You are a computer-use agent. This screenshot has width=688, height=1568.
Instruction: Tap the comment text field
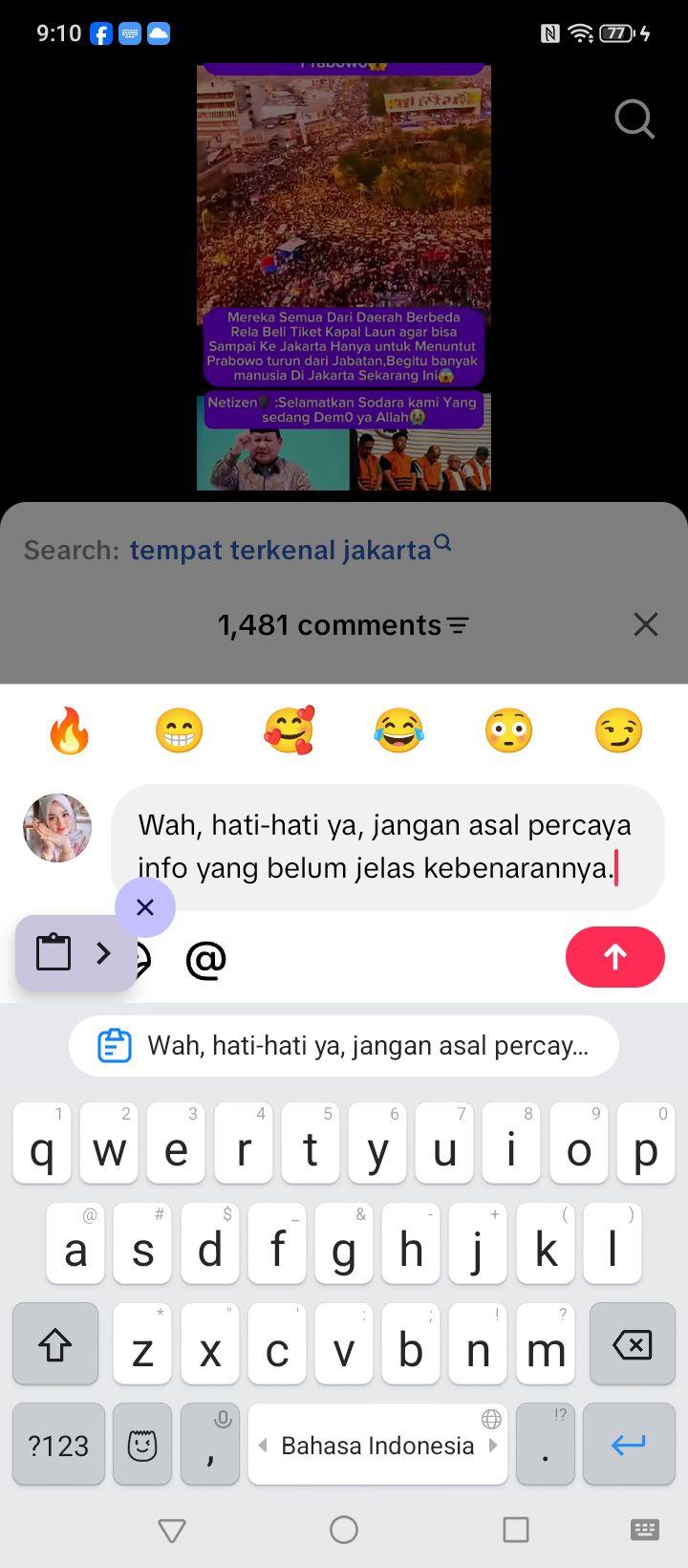pos(388,847)
